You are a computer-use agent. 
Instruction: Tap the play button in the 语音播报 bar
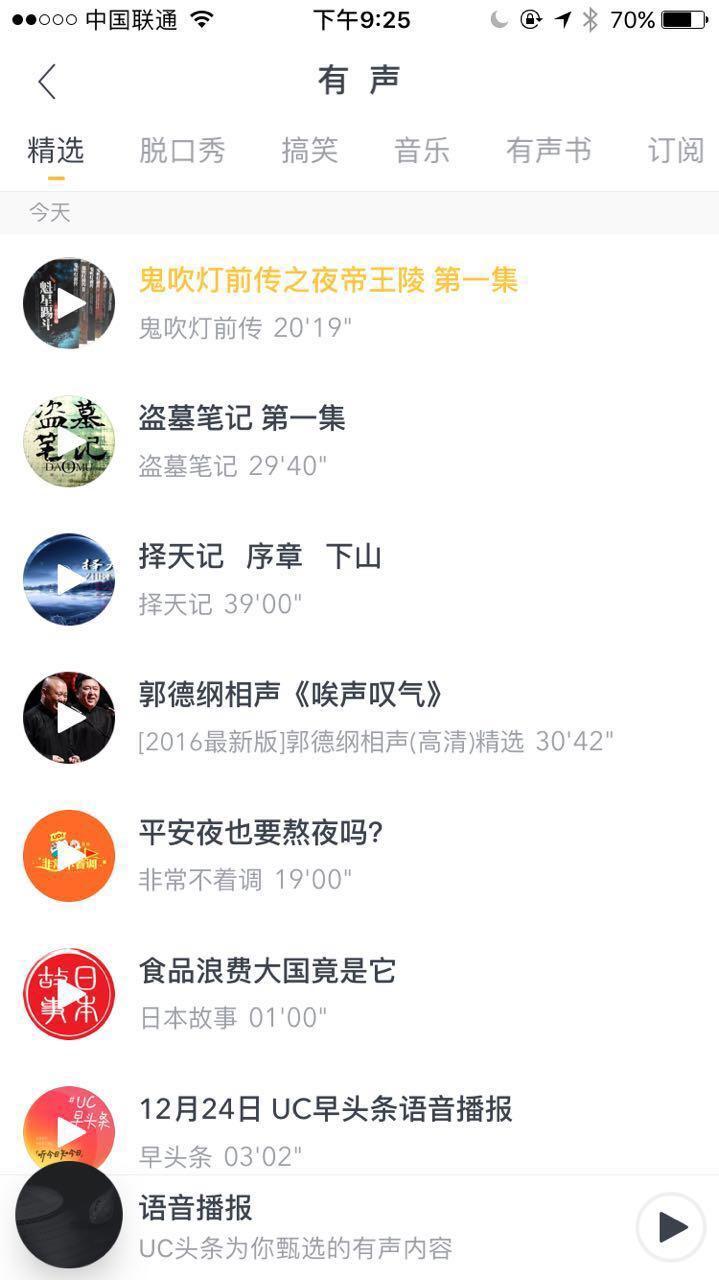[670, 1227]
